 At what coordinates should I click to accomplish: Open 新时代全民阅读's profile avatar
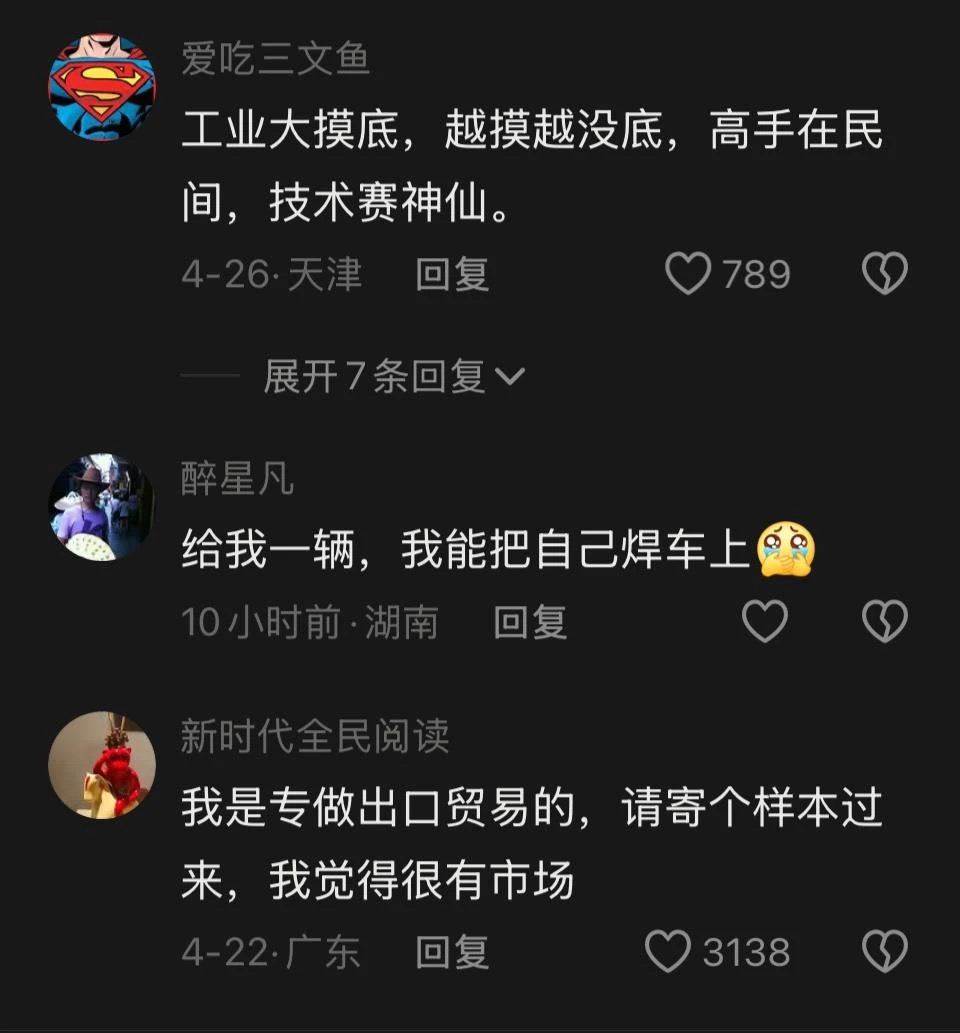click(102, 765)
